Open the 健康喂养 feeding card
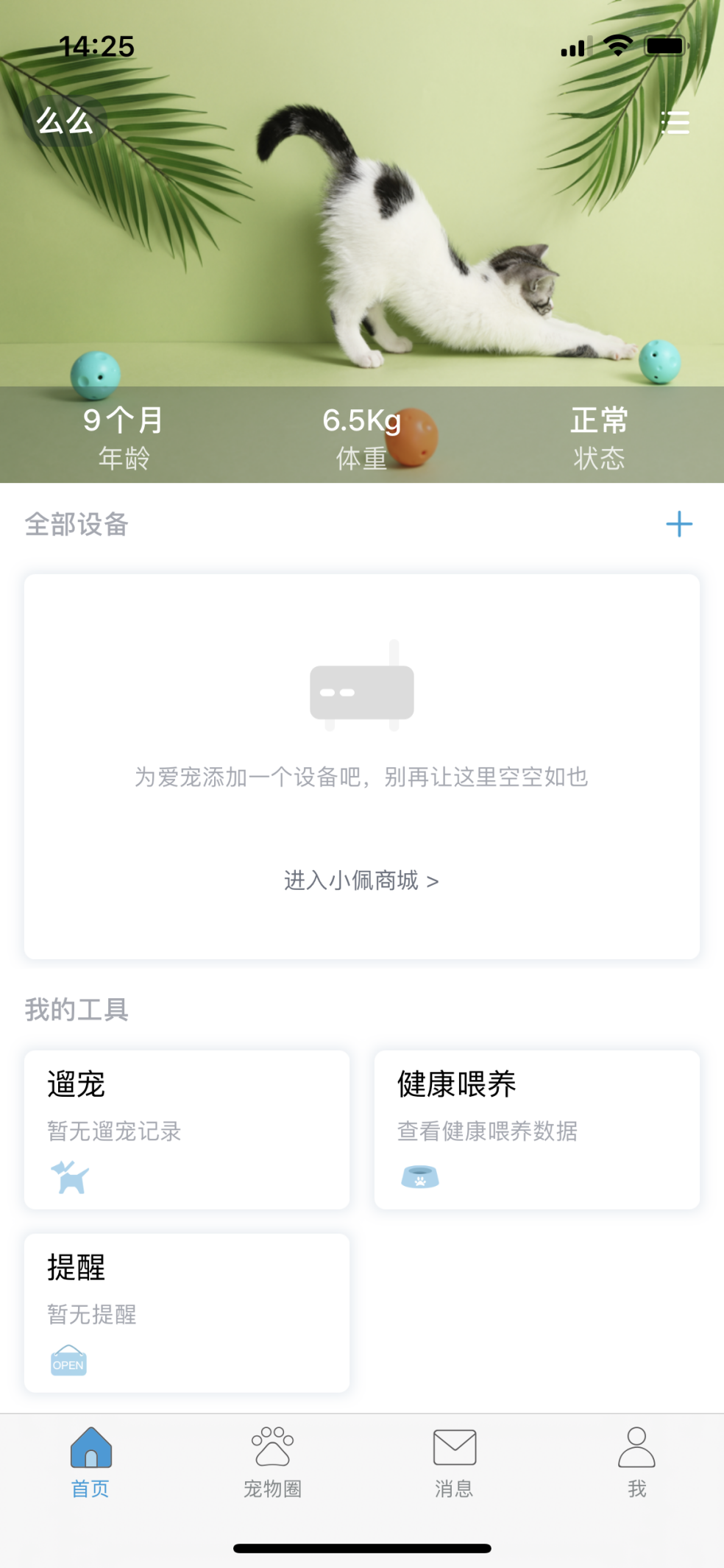724x1568 pixels. click(x=536, y=1129)
